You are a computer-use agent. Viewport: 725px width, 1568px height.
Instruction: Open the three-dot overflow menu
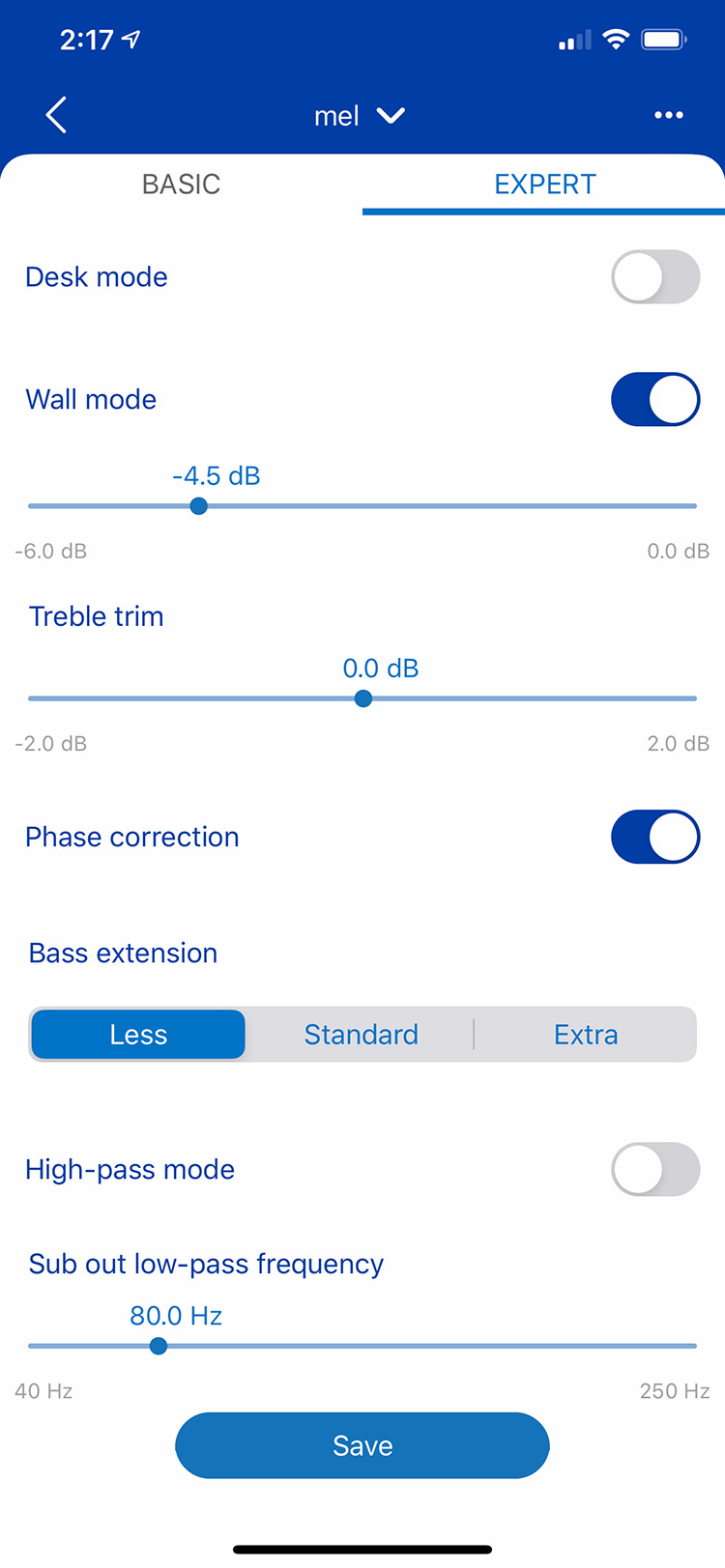[x=668, y=115]
